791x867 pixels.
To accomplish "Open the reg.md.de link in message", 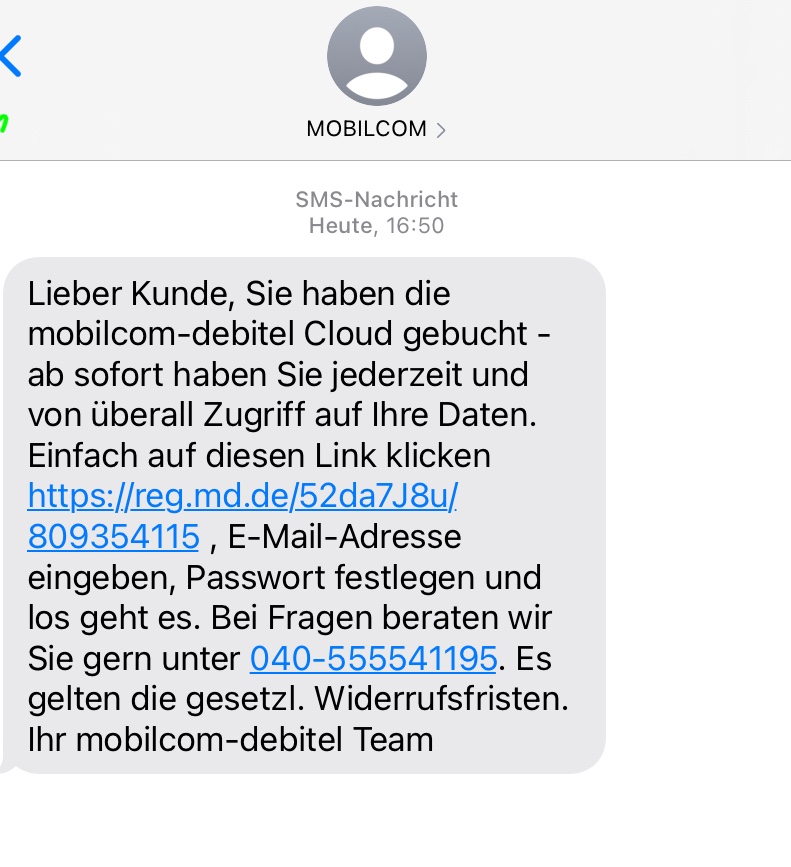I will click(x=243, y=516).
